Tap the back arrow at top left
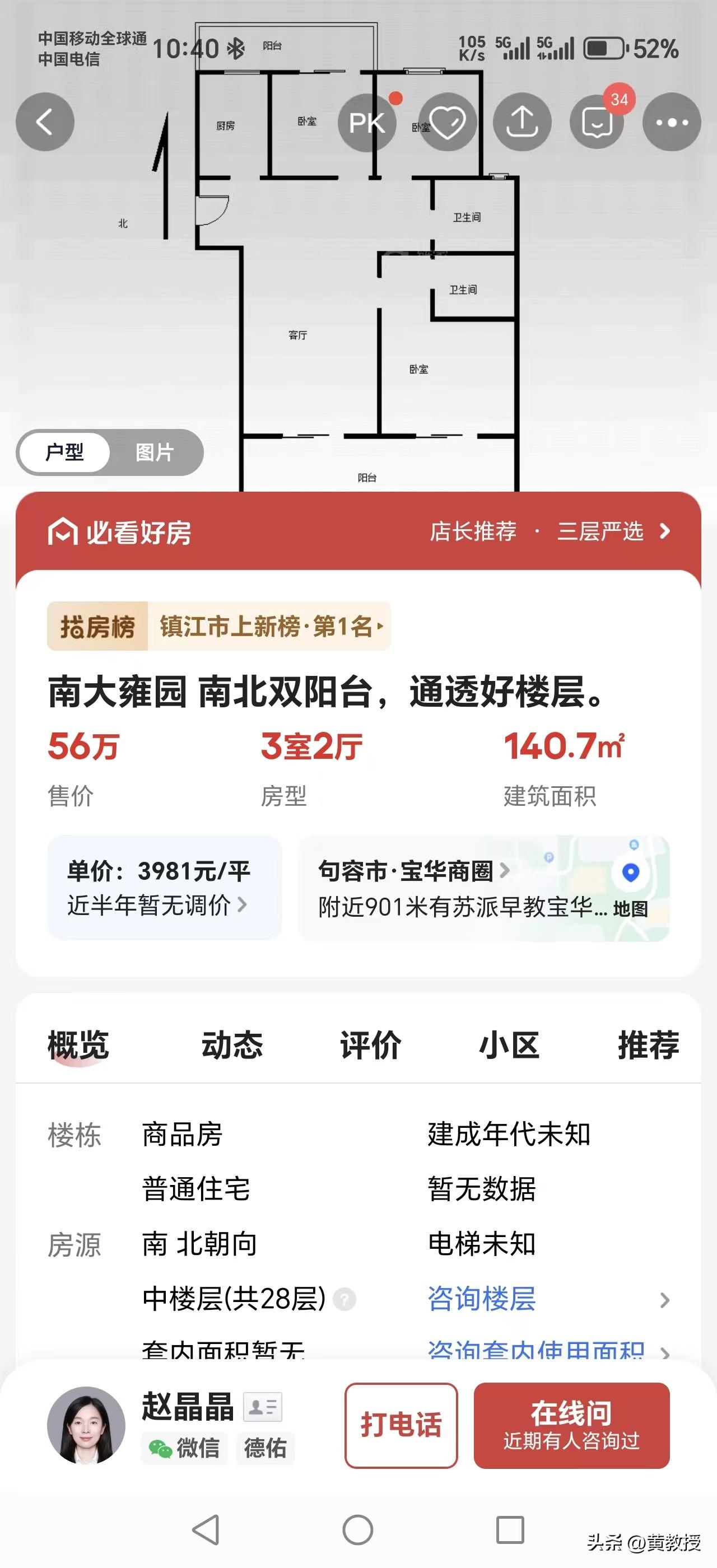The image size is (717, 1568). click(x=45, y=122)
